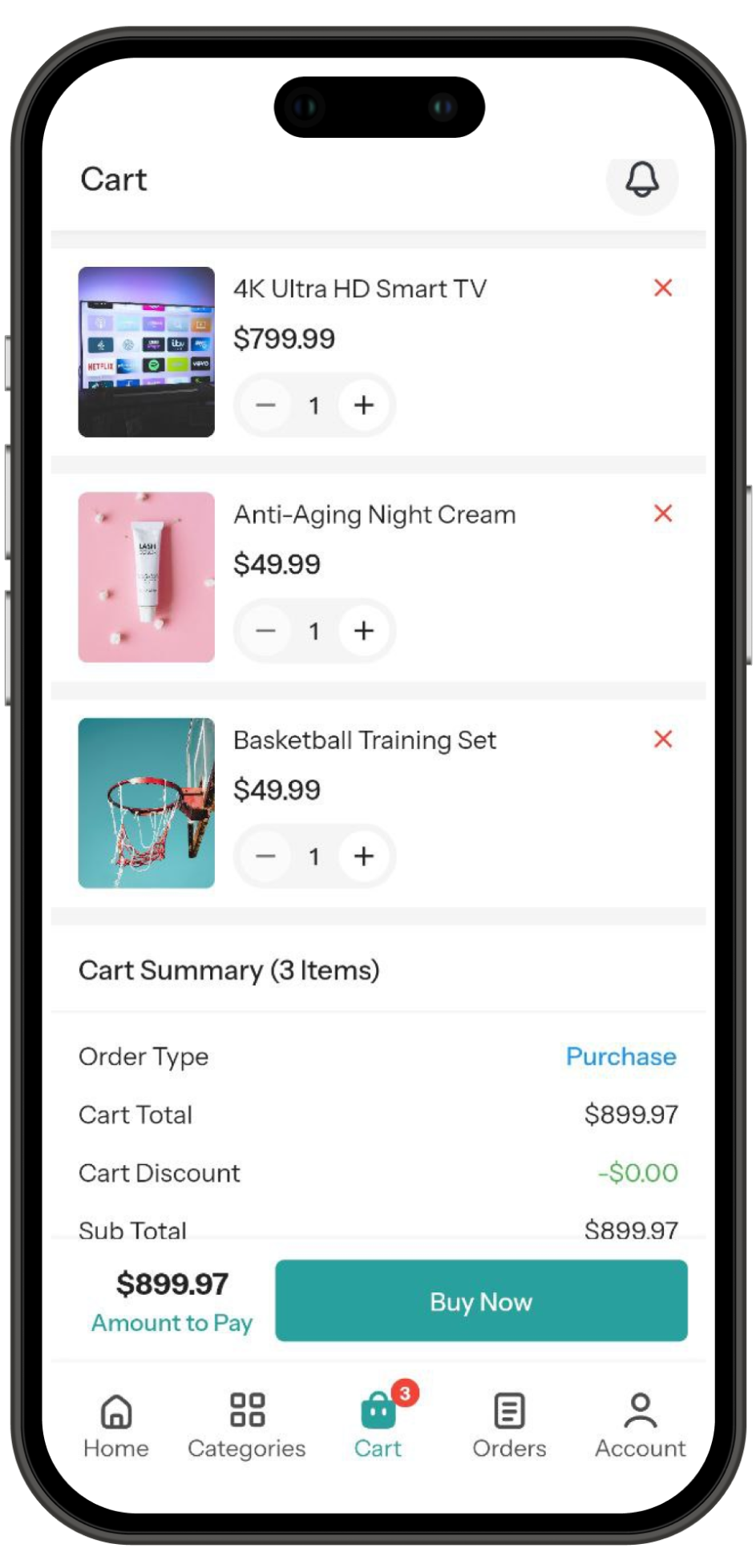756x1568 pixels.
Task: Switch to the Account tab
Action: coord(640,1426)
